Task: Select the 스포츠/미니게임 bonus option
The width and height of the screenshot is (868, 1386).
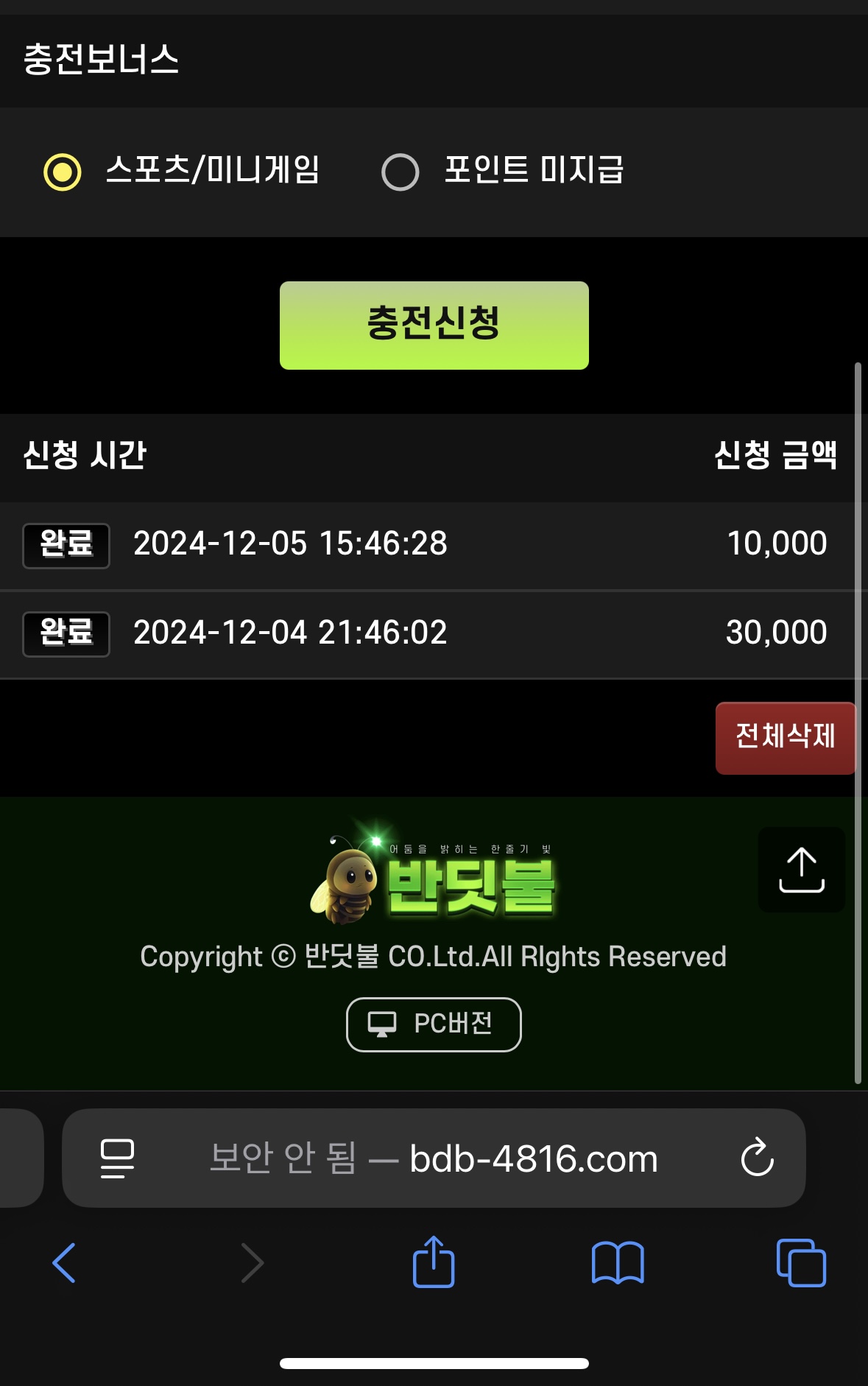Action: (x=63, y=172)
